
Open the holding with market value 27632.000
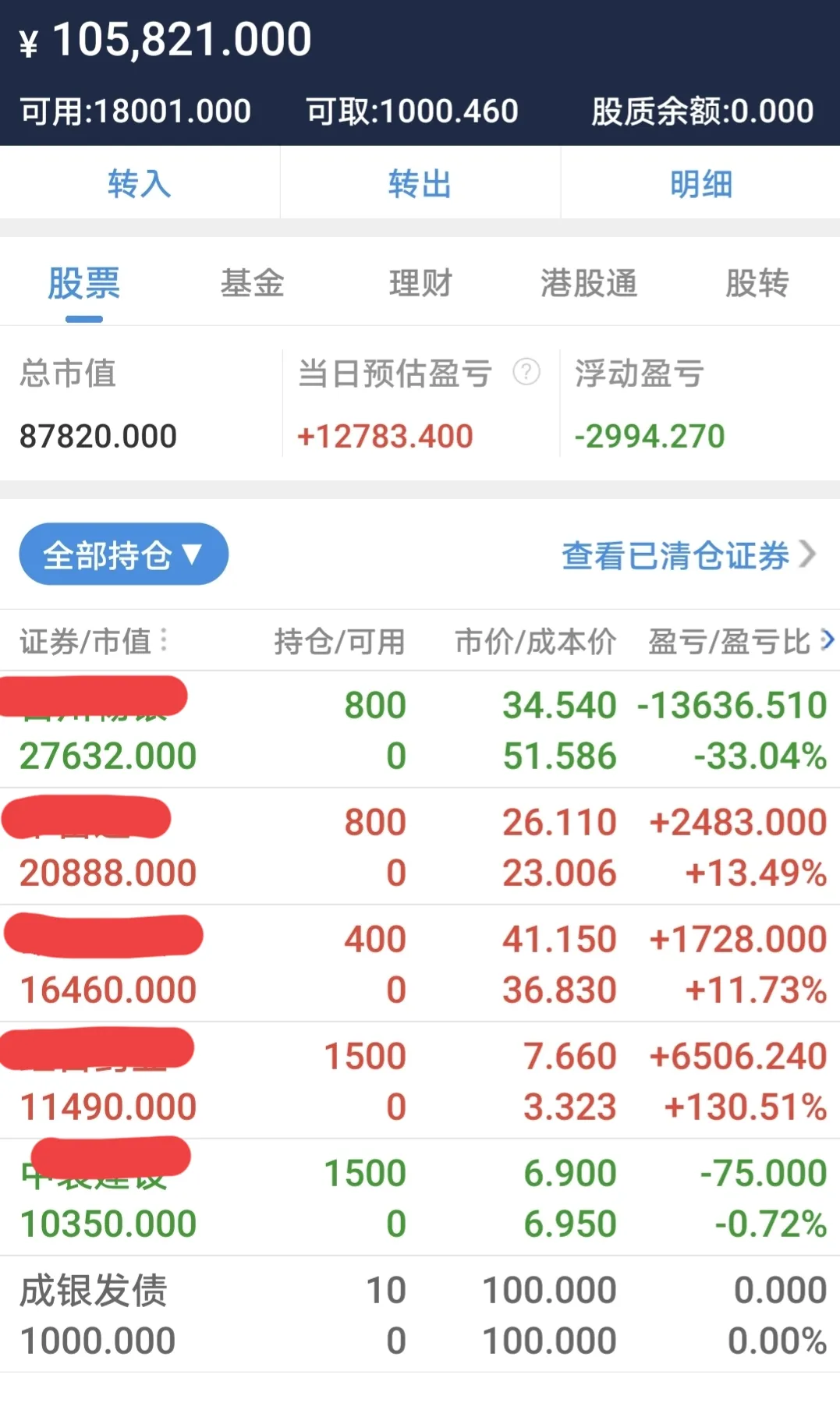tap(420, 730)
